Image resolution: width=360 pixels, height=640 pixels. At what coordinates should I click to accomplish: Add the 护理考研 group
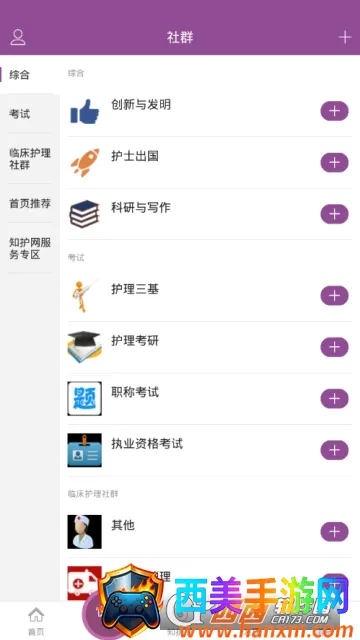334,347
